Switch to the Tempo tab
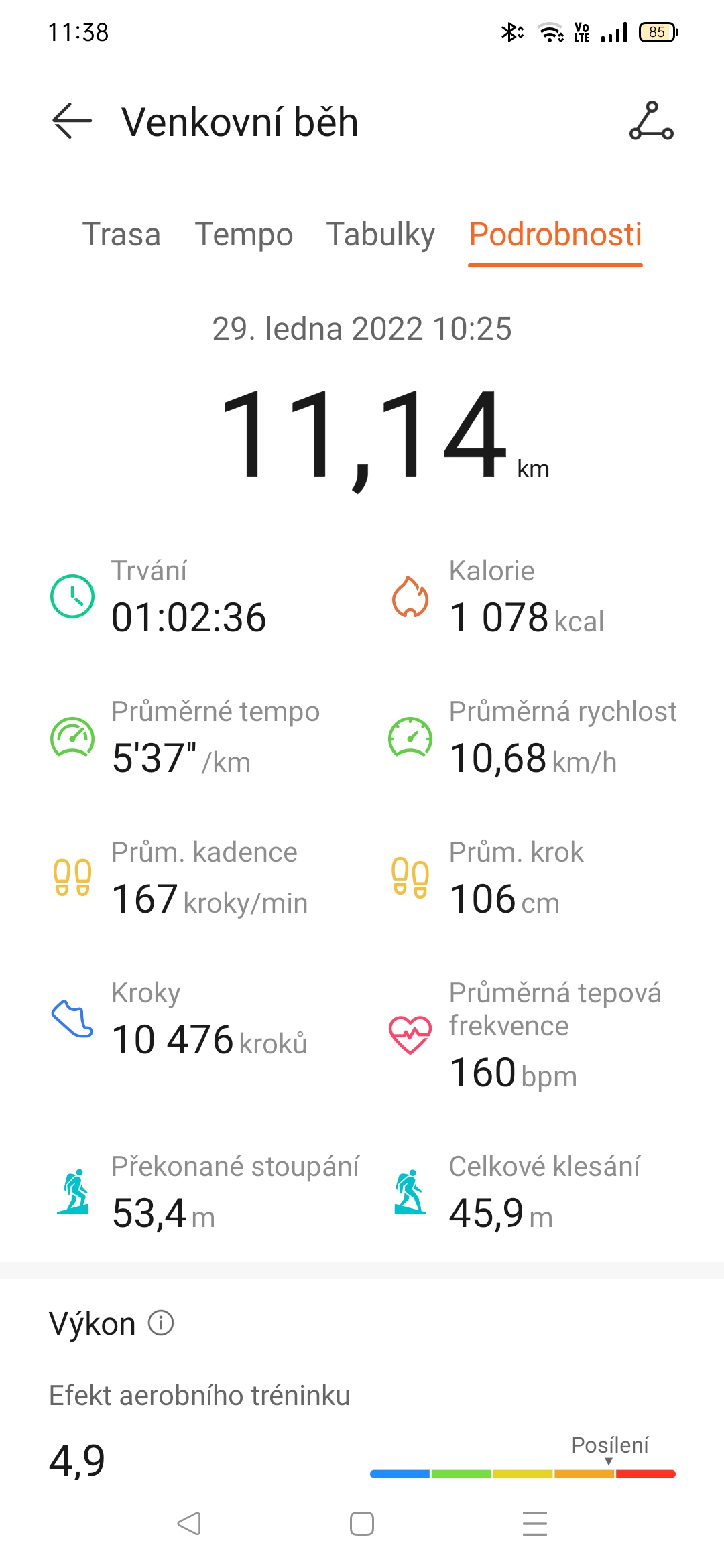Screen dimensions: 724x1568 pos(244,235)
